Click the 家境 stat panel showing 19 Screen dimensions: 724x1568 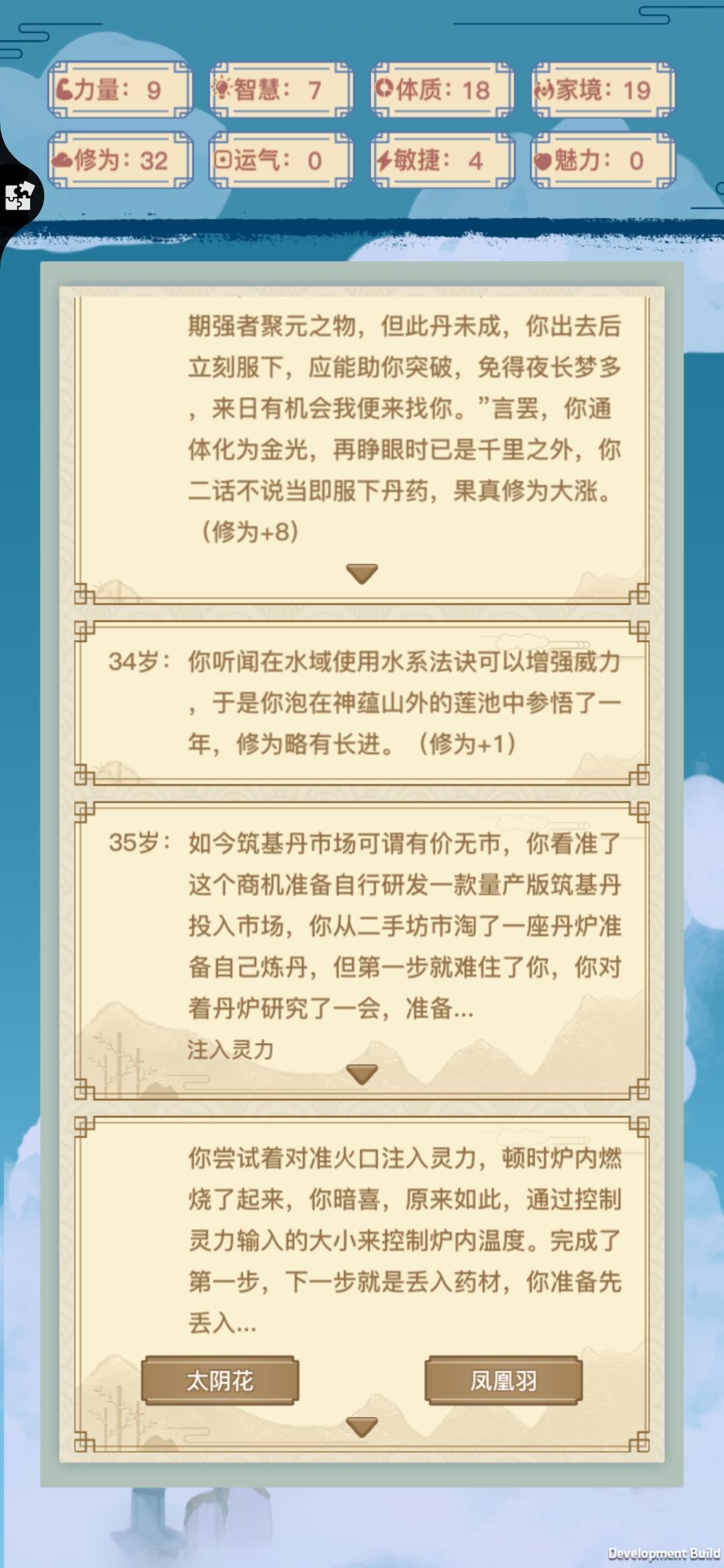tap(600, 88)
